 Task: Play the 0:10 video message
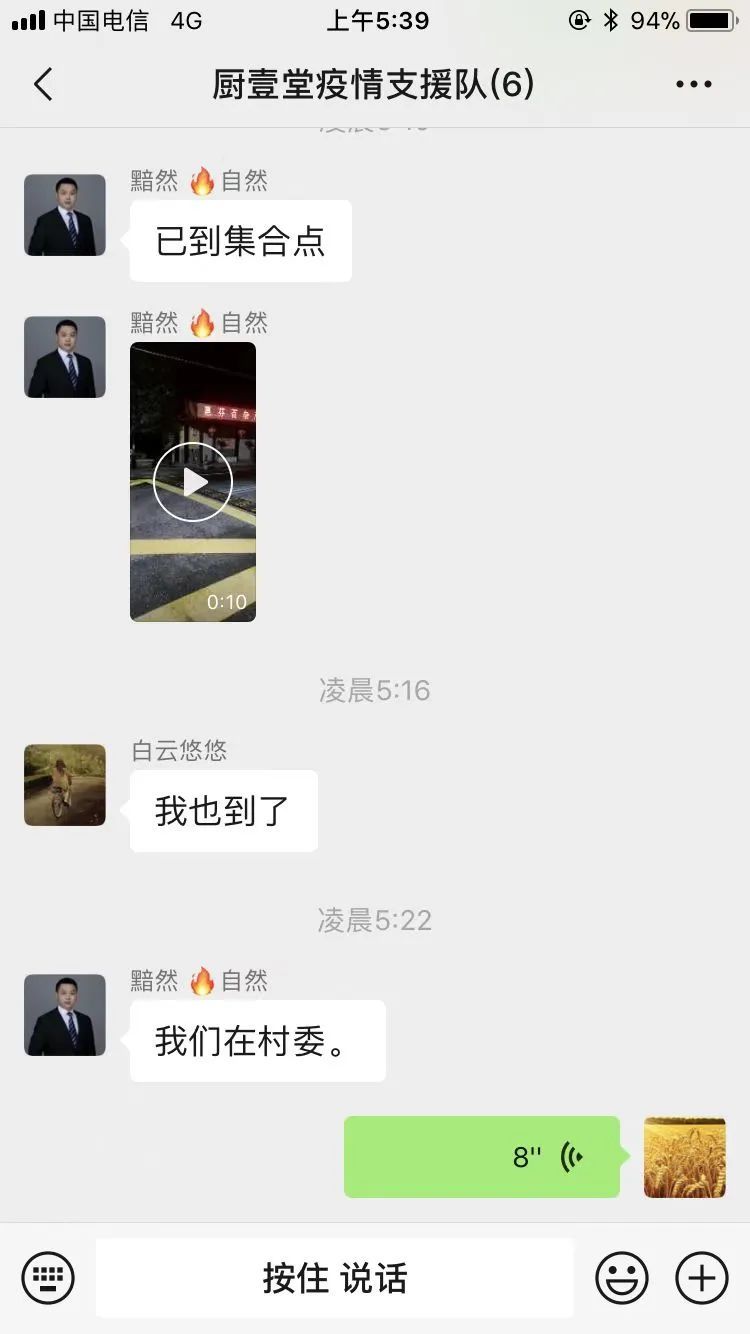pos(193,482)
